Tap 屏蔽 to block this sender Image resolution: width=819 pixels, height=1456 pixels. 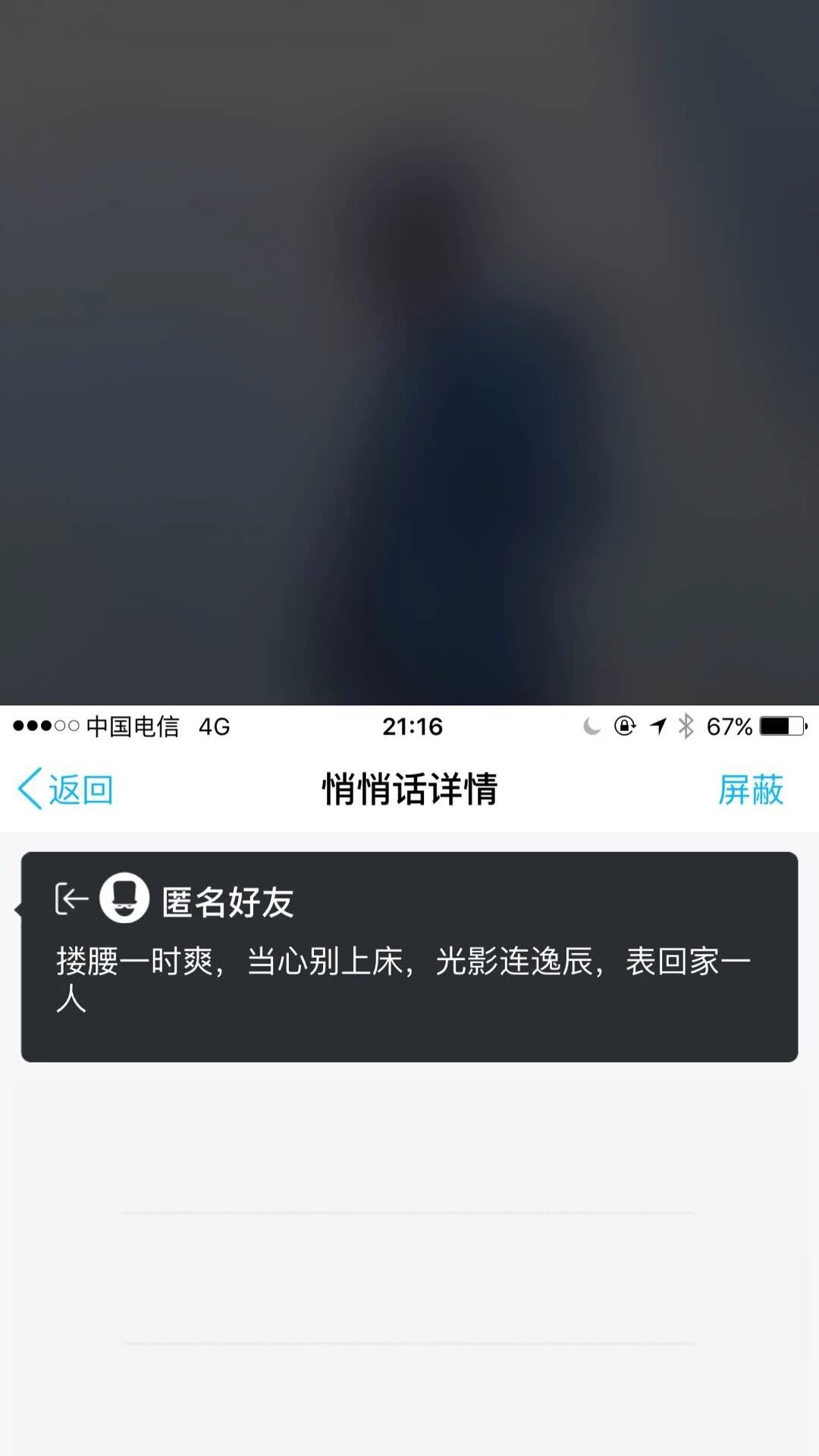pyautogui.click(x=750, y=789)
